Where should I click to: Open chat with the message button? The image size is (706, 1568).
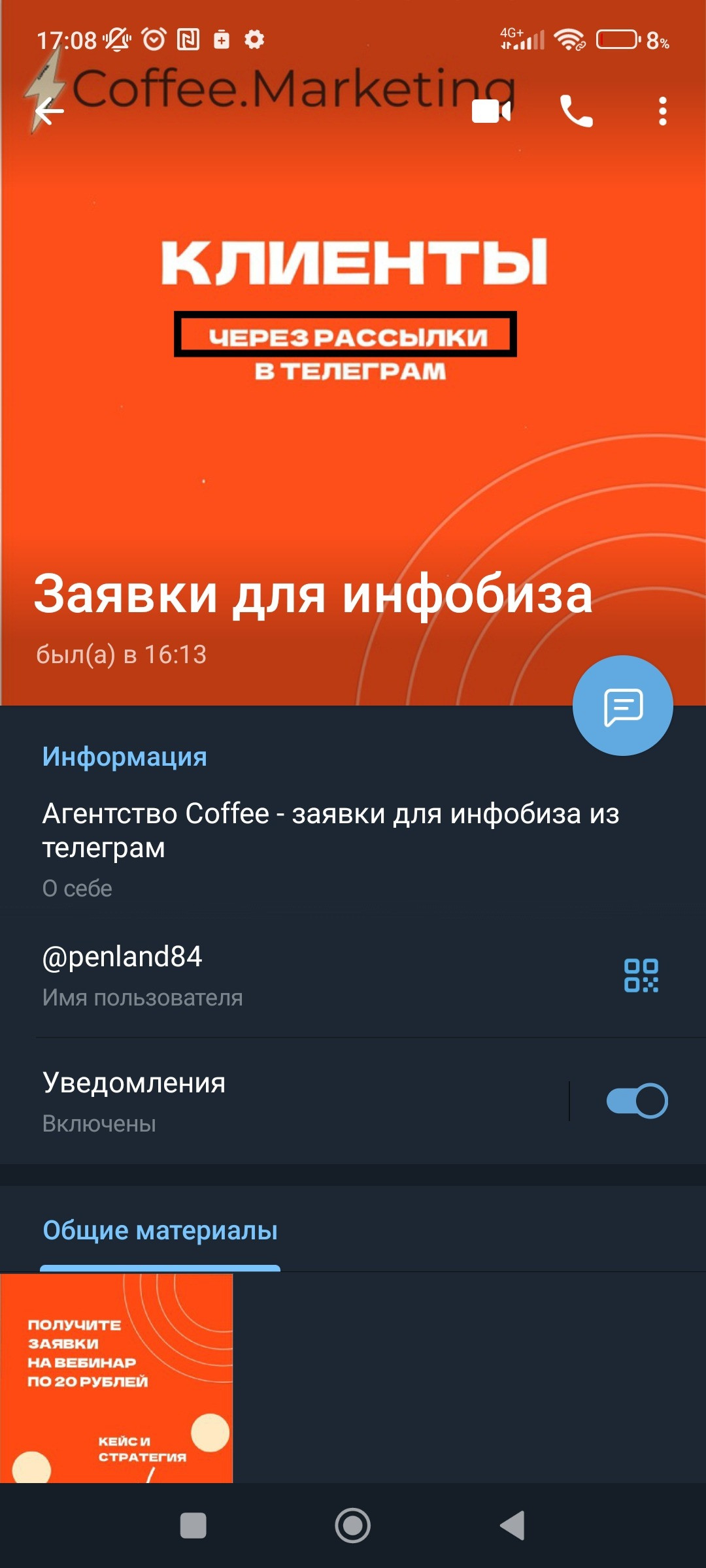click(622, 706)
